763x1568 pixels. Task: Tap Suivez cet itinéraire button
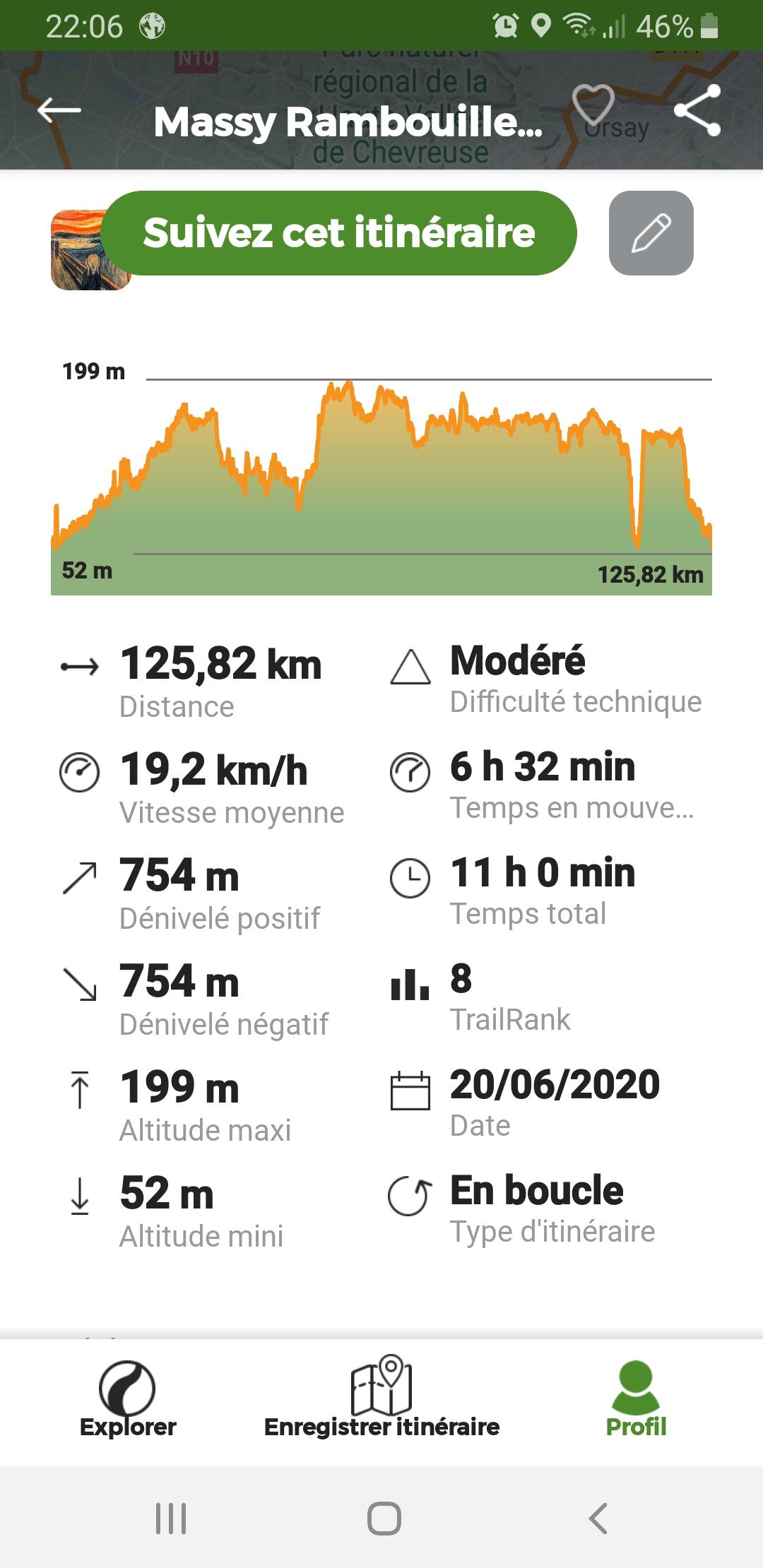339,233
